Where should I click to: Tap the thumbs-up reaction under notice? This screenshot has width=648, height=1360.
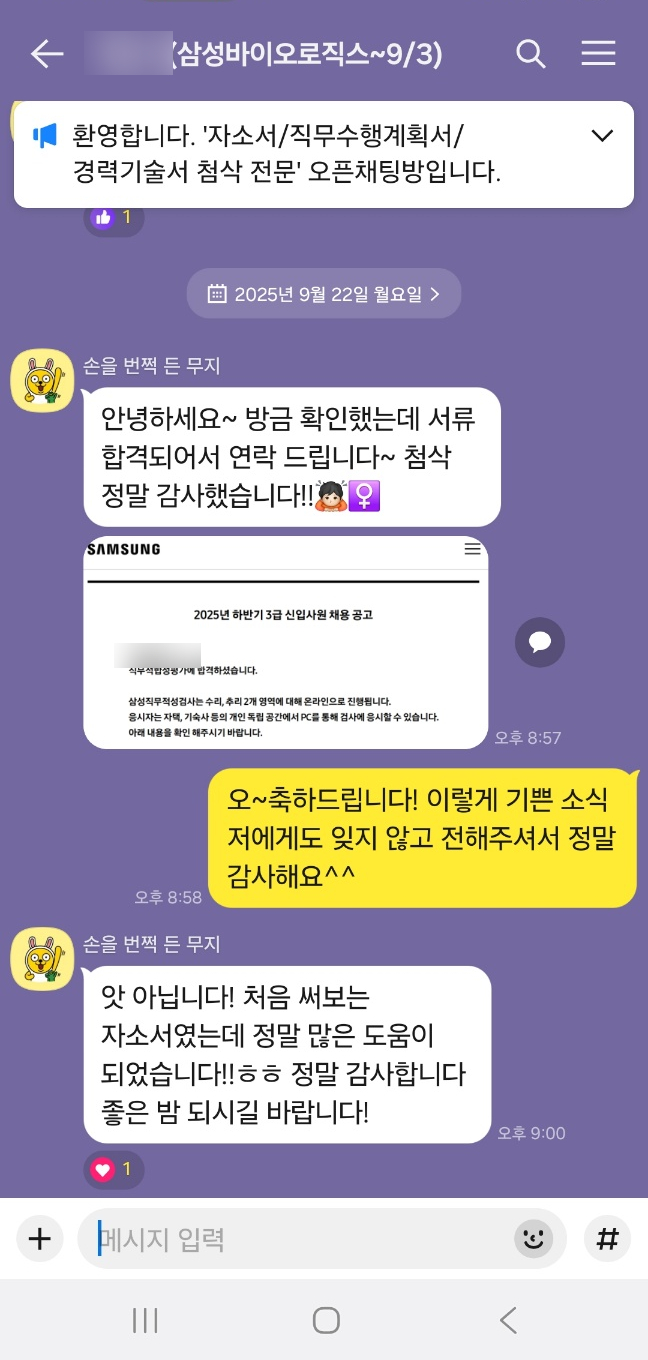113,217
